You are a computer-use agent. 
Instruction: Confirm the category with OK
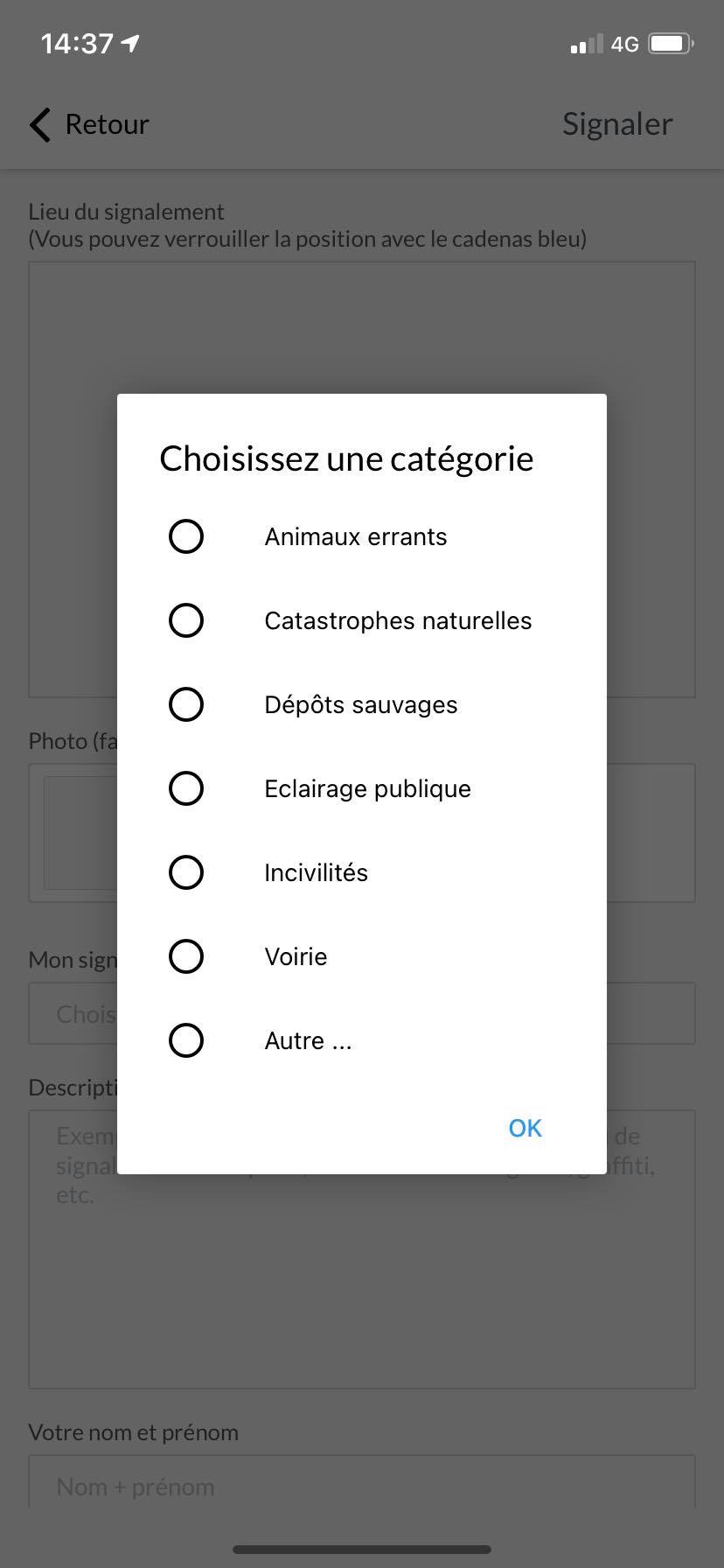pyautogui.click(x=526, y=1128)
